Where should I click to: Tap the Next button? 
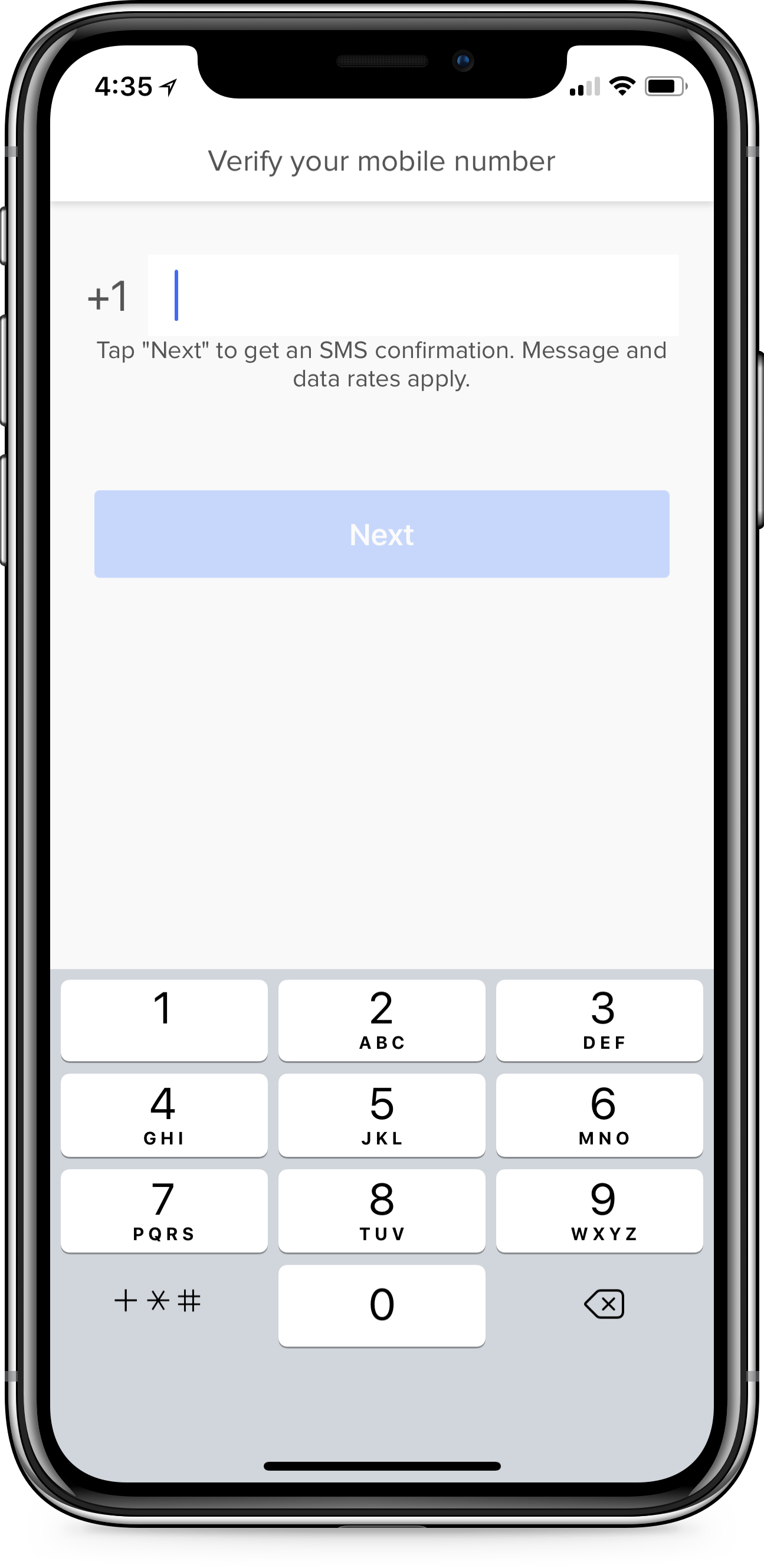point(382,534)
